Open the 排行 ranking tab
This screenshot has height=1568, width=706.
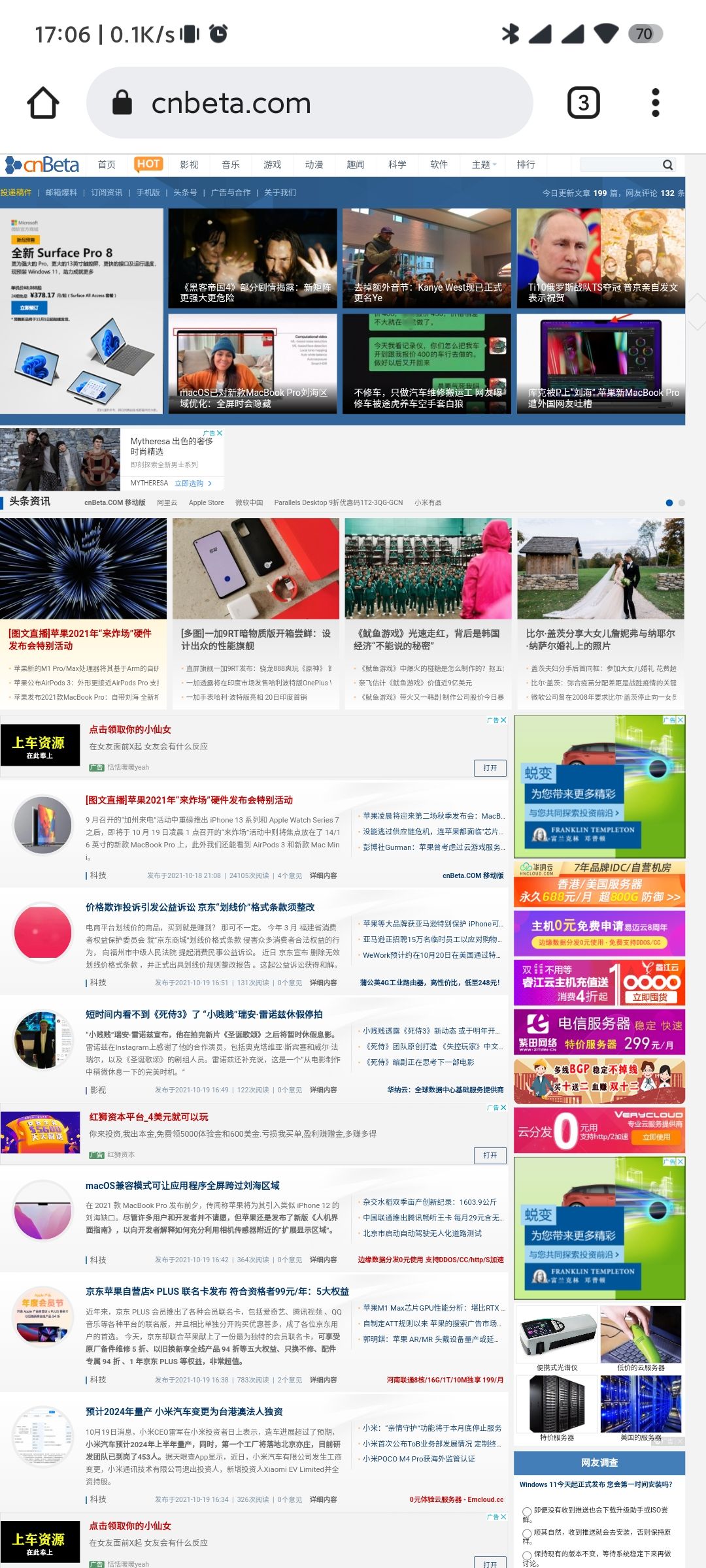(526, 165)
